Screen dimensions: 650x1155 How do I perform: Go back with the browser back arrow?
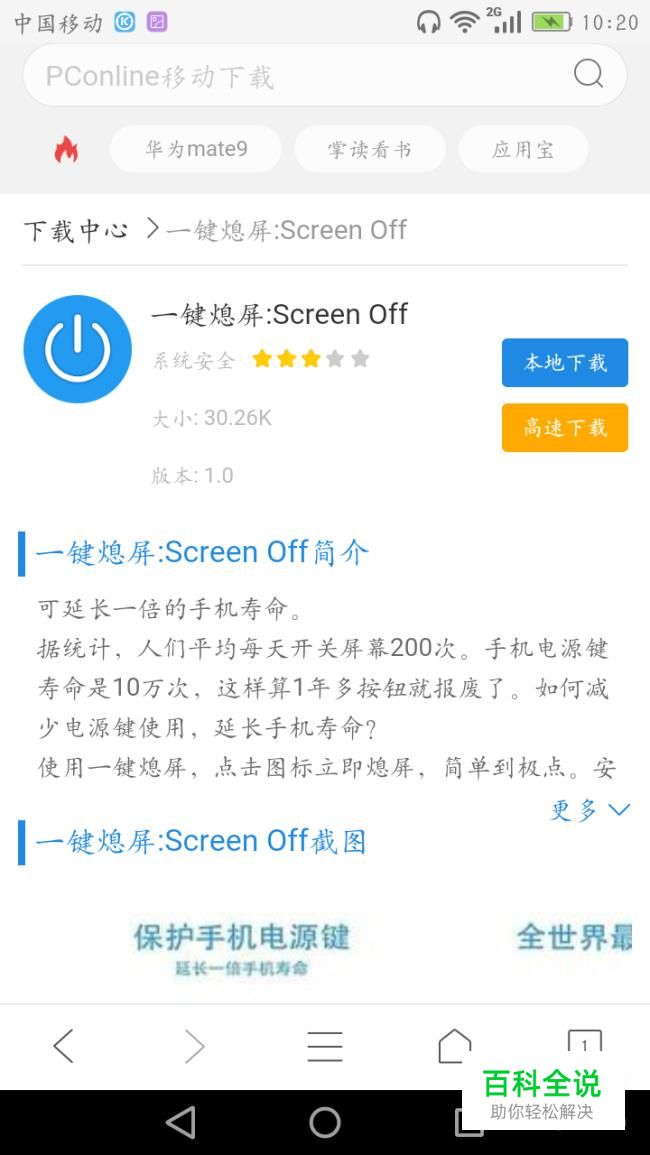64,1046
